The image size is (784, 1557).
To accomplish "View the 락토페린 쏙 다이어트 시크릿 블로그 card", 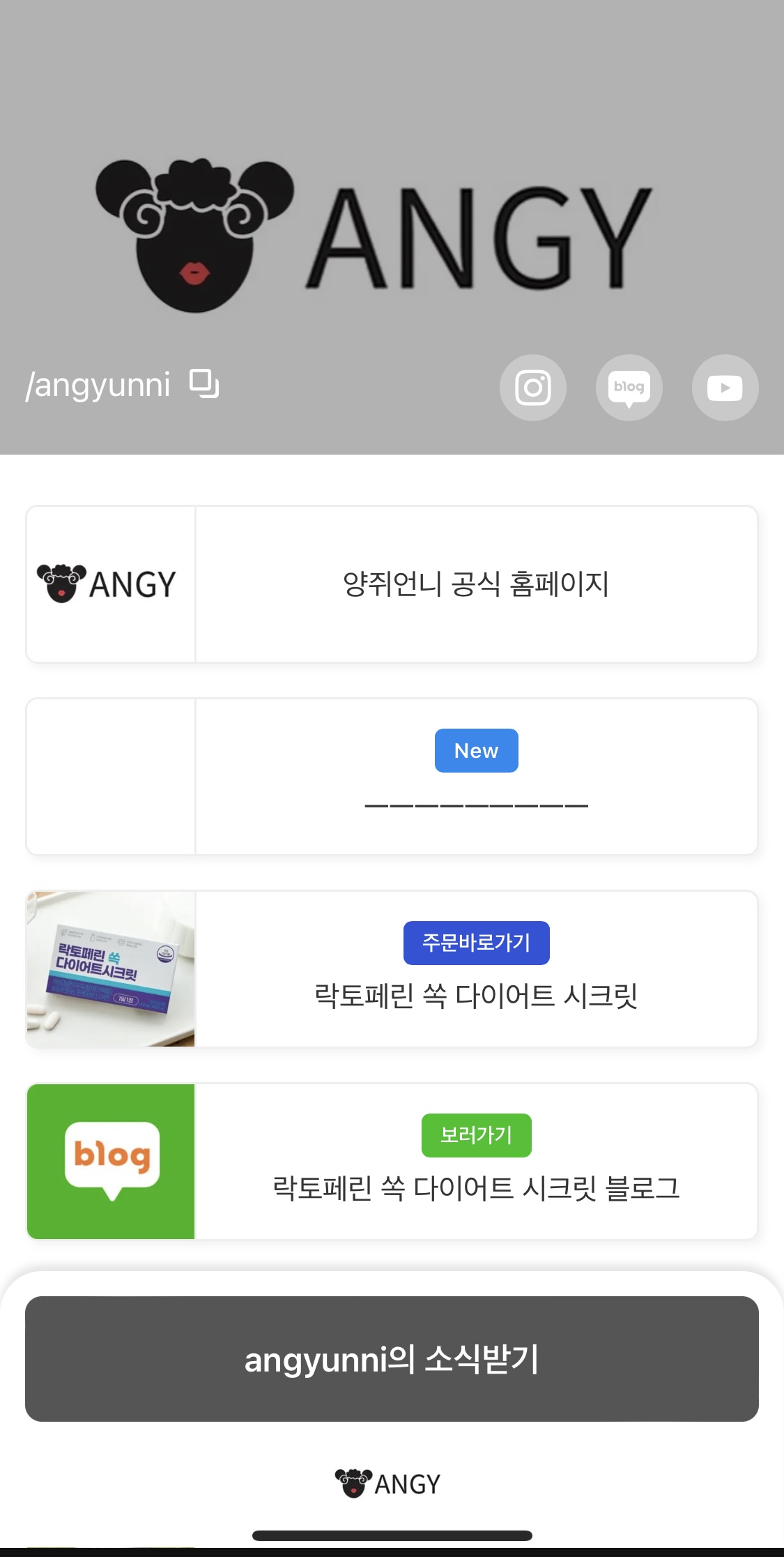I will 392,1162.
